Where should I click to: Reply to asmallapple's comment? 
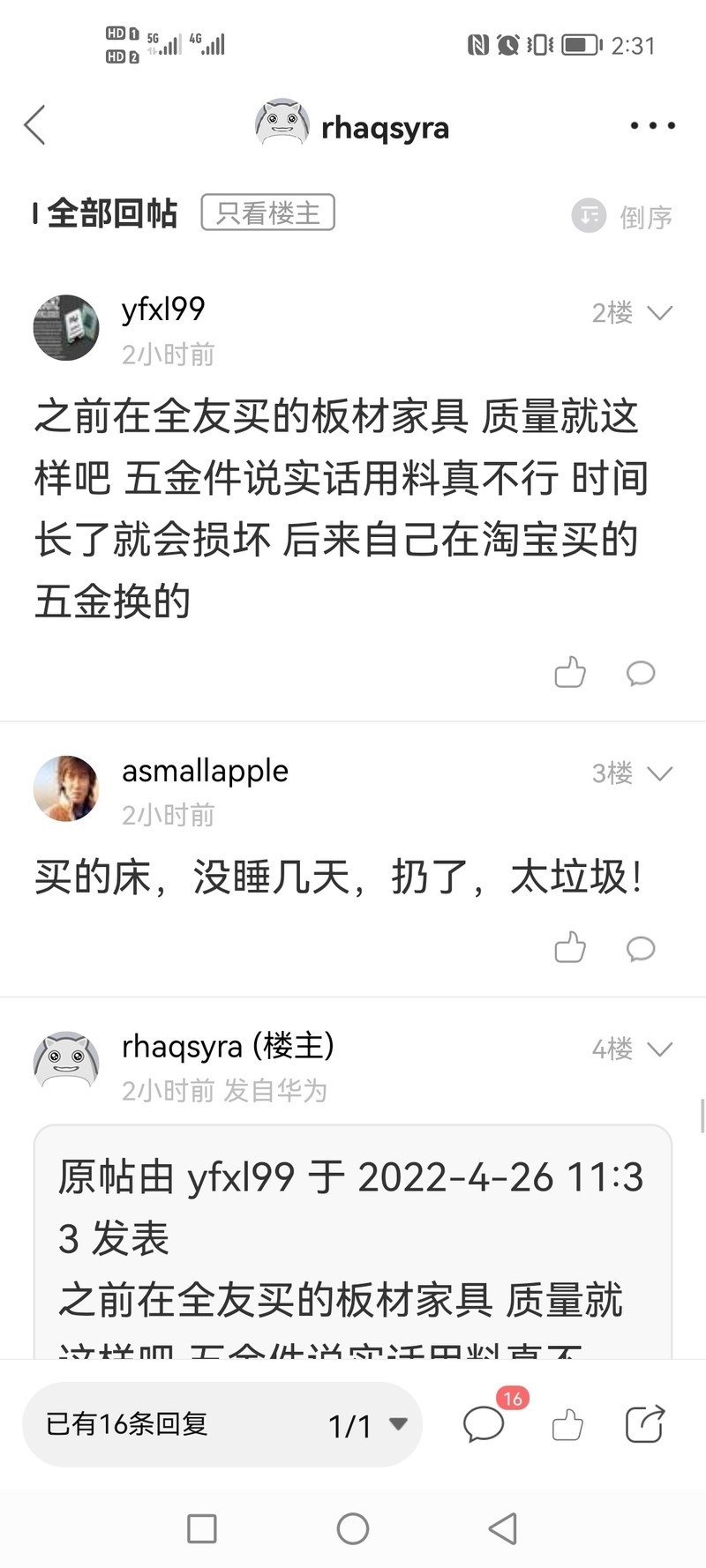pos(641,949)
